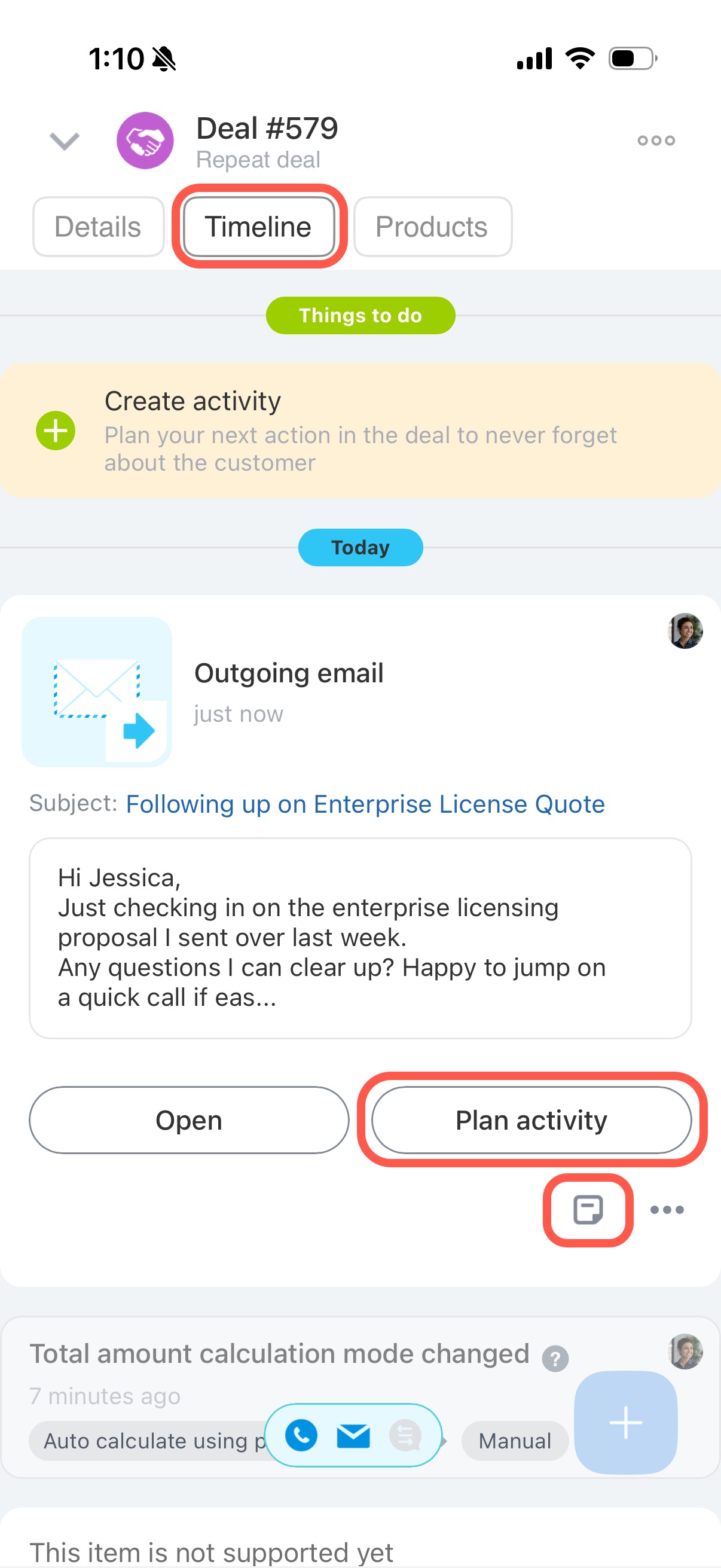
Task: Select the Timeline tab
Action: [259, 227]
